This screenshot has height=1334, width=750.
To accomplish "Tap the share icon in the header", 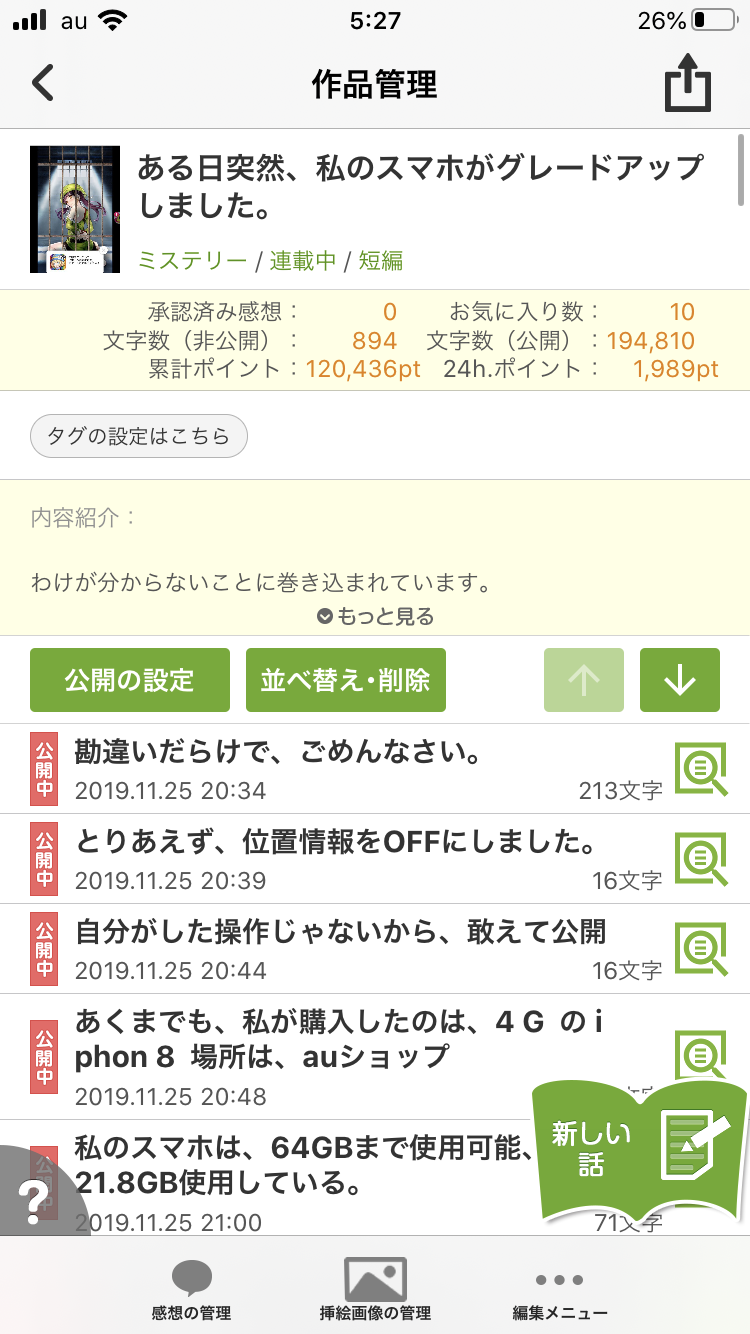I will click(688, 85).
